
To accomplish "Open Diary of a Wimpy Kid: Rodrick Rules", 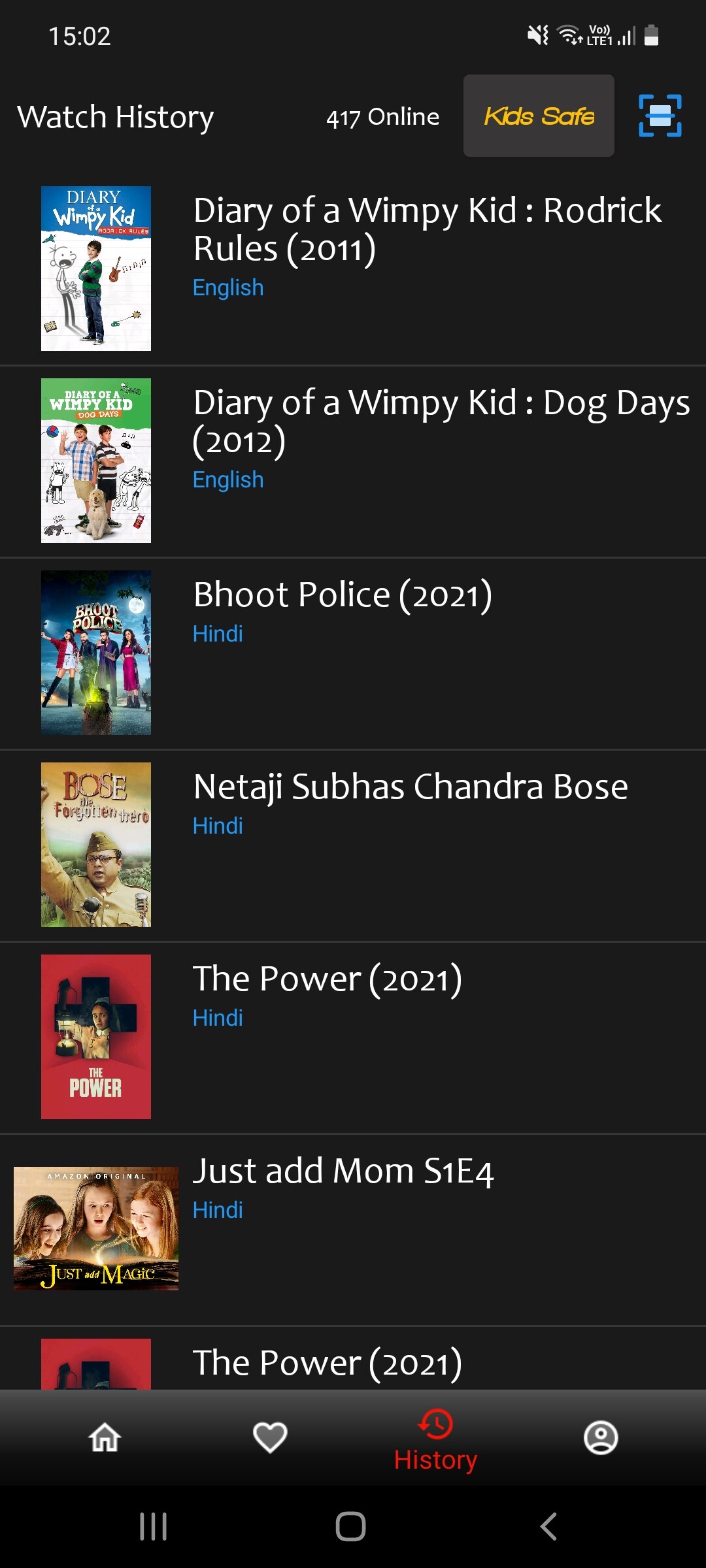I will (428, 229).
